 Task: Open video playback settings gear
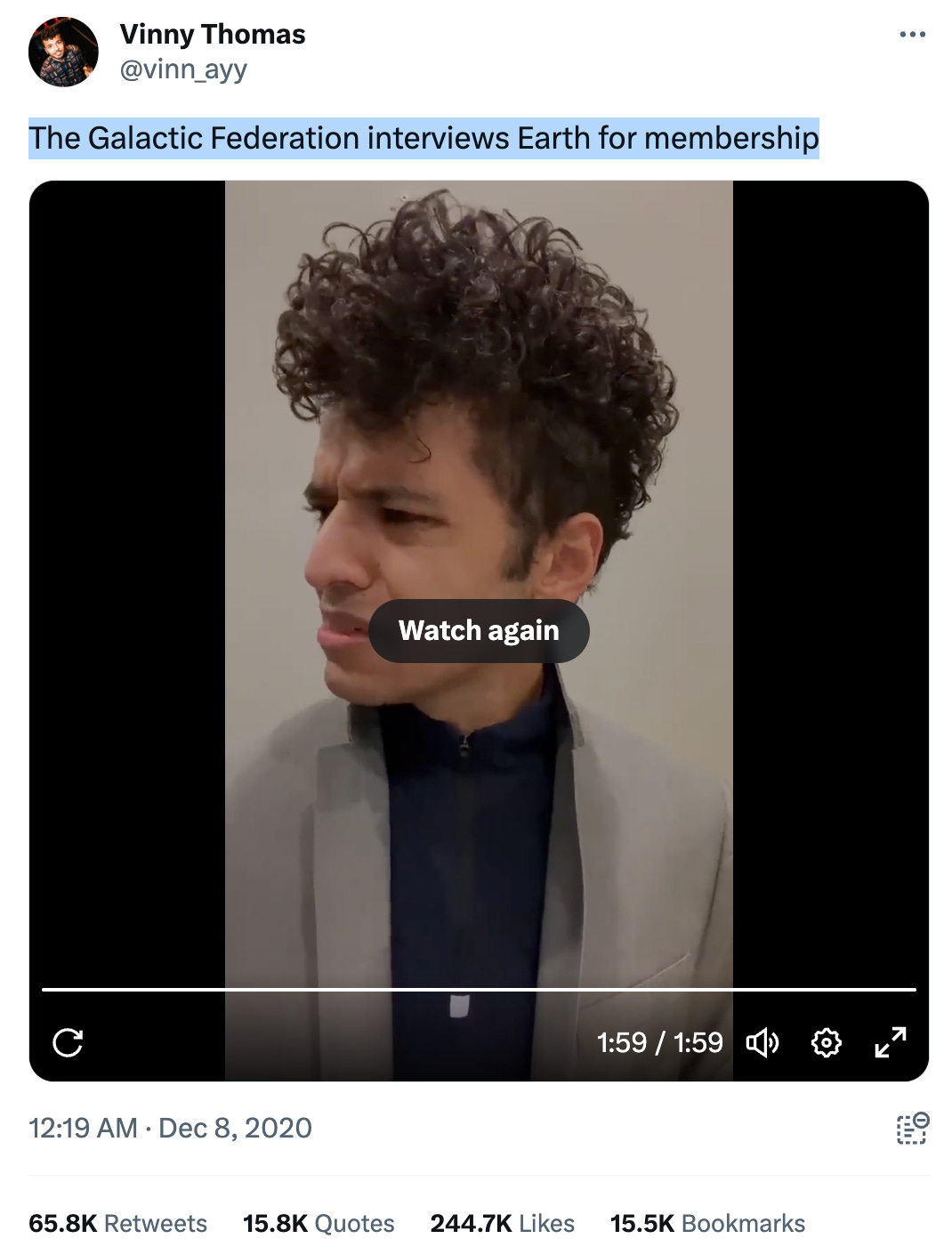pos(827,1042)
